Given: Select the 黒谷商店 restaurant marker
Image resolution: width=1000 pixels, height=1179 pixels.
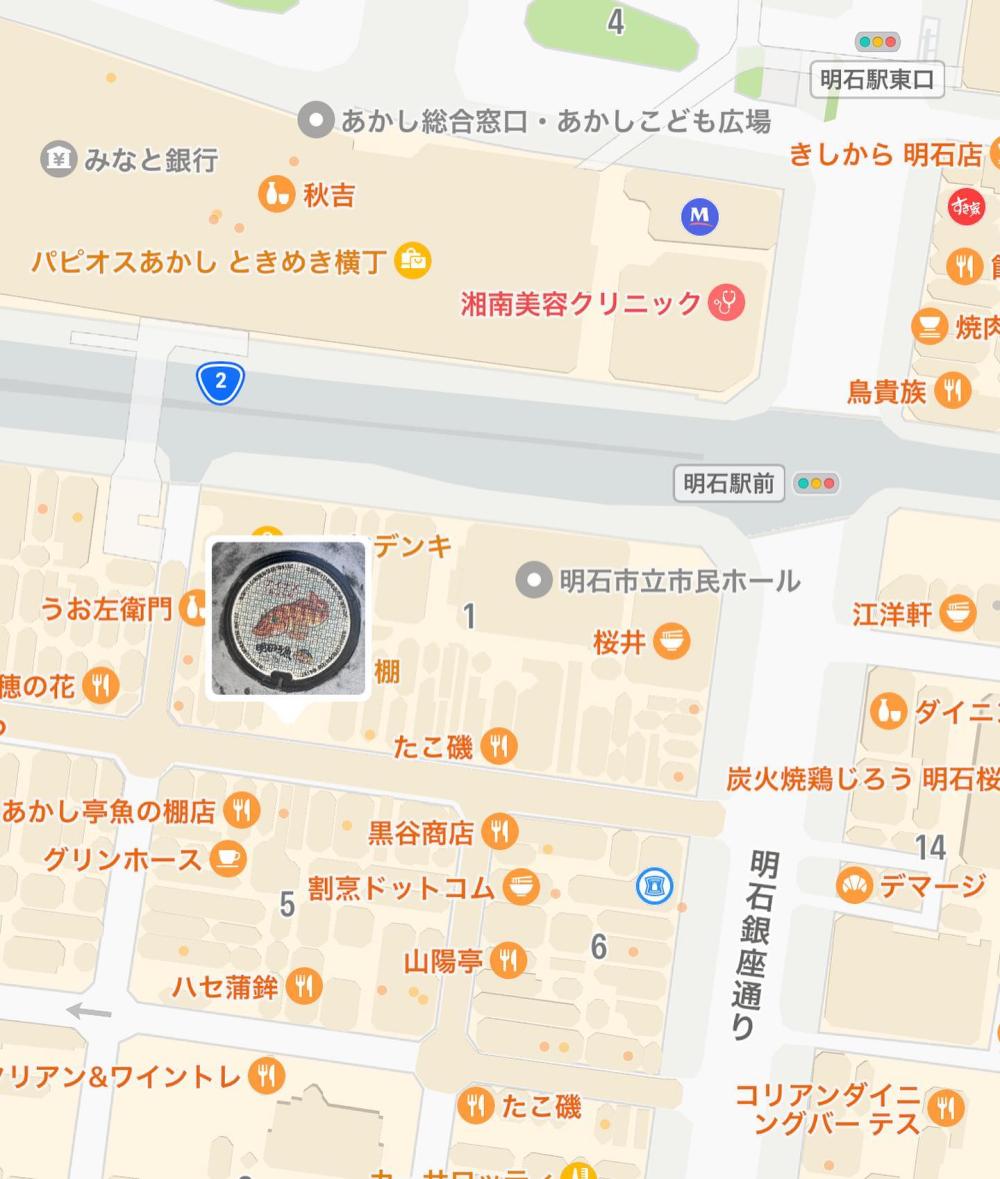Looking at the screenshot, I should [499, 831].
